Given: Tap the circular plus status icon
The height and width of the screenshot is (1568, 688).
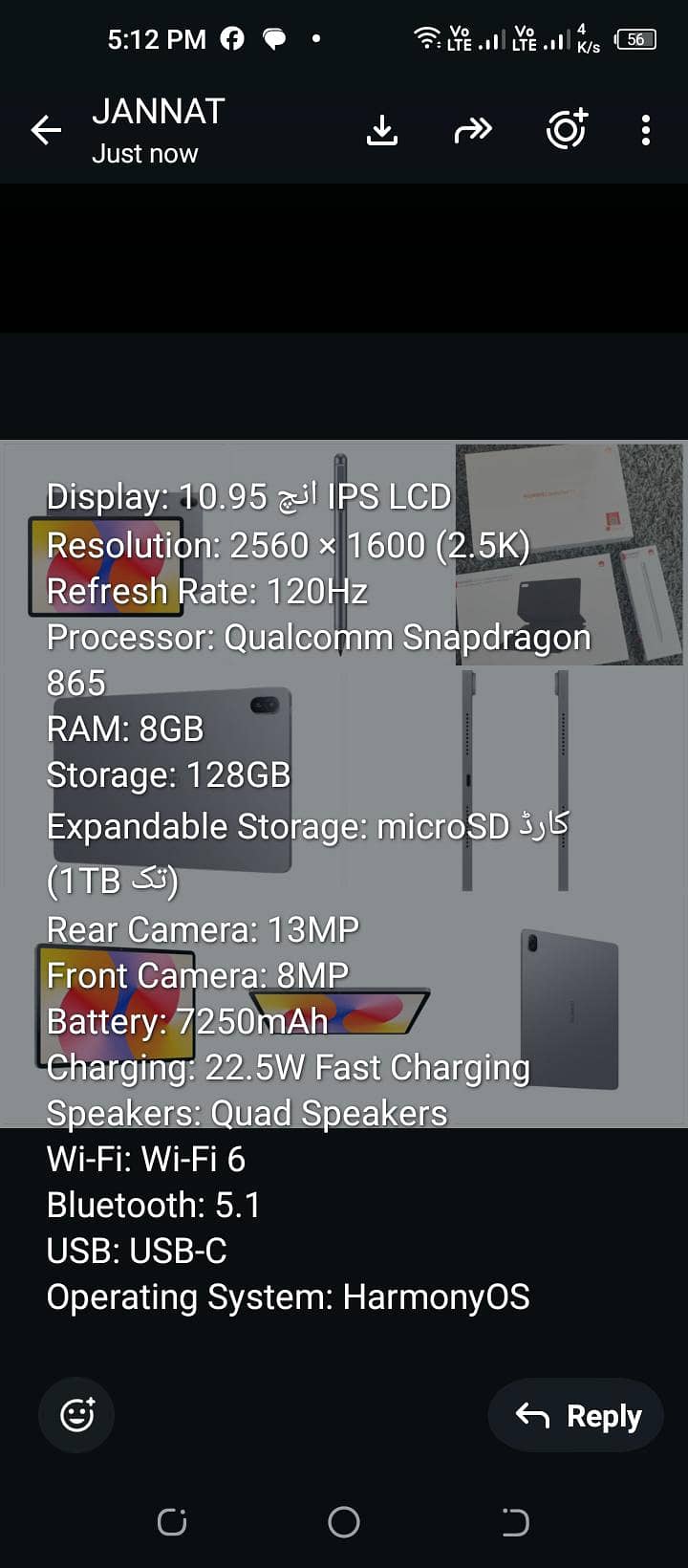Looking at the screenshot, I should click(x=567, y=129).
